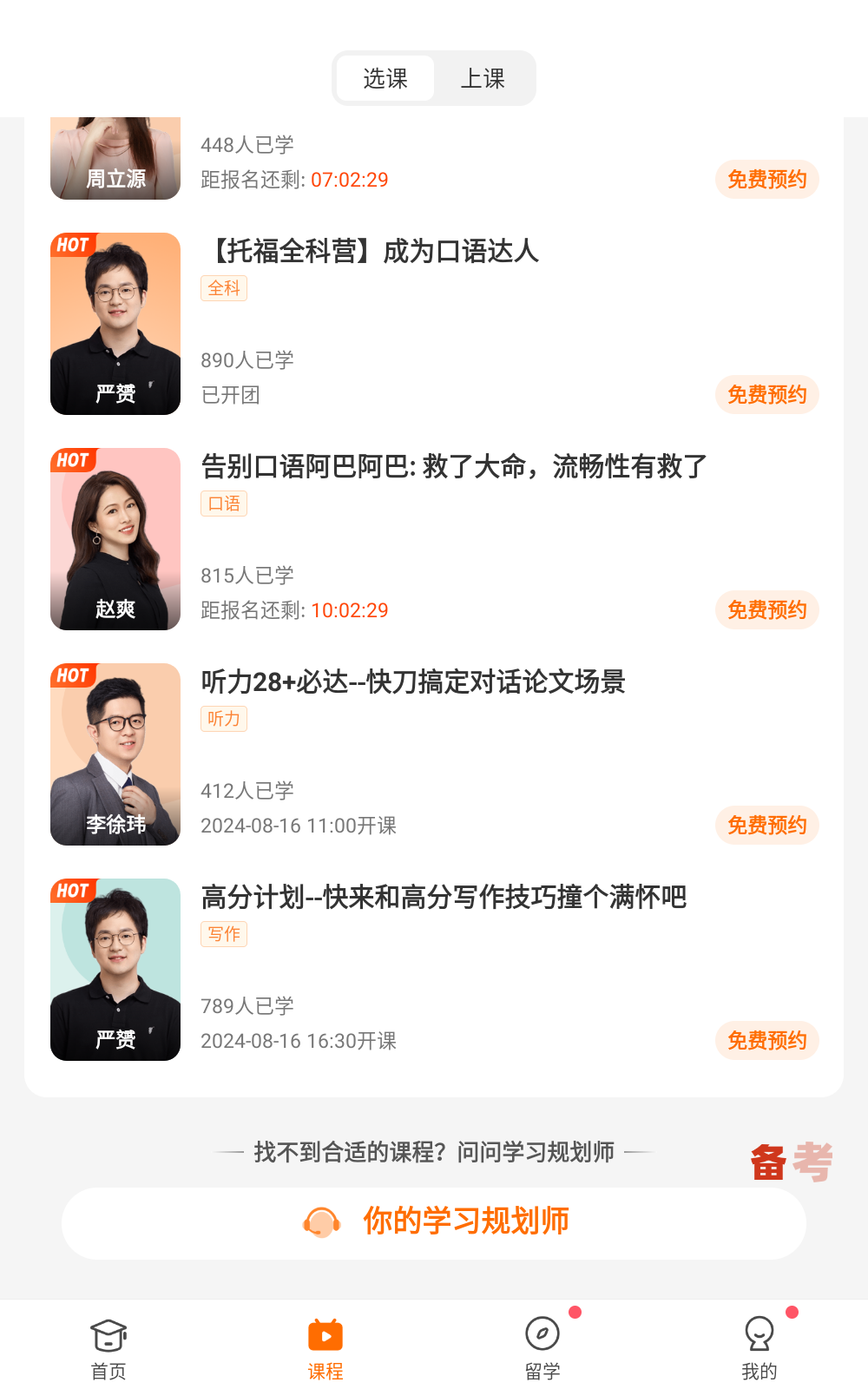Go to the 首页 tab
Screen dimensions: 868x1389
tap(108, 1347)
